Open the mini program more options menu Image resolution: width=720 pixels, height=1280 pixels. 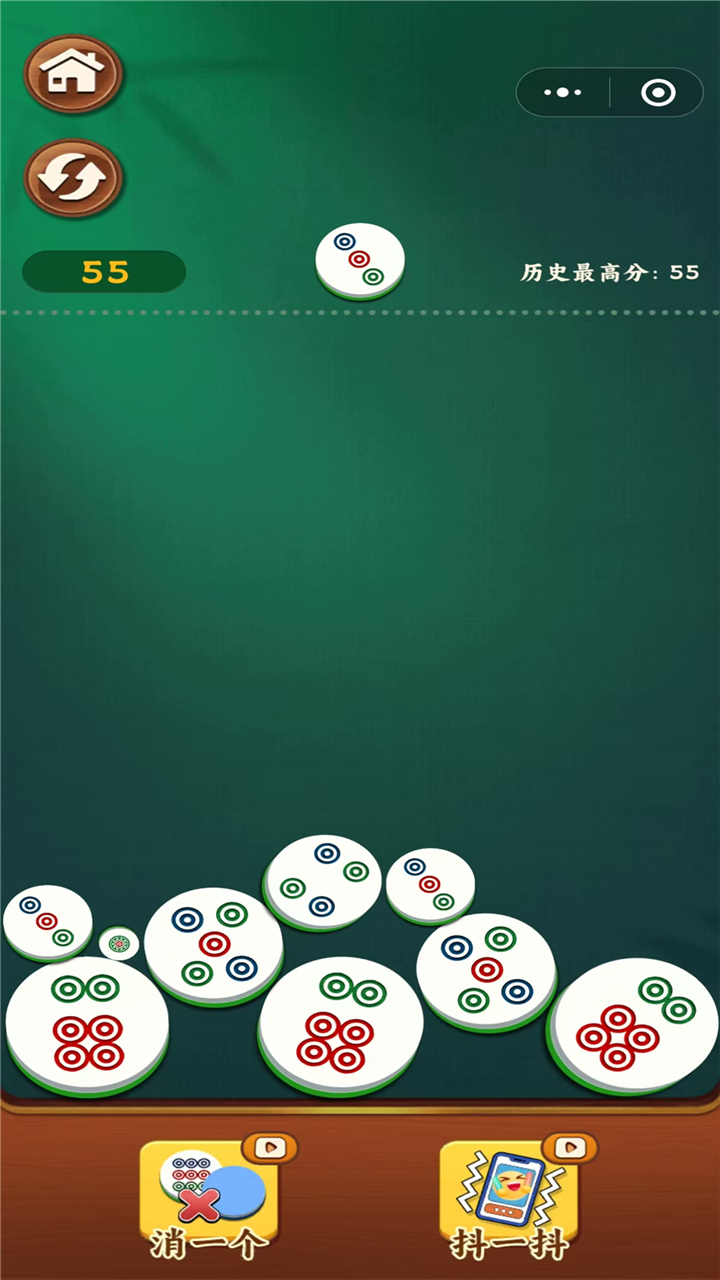point(562,93)
